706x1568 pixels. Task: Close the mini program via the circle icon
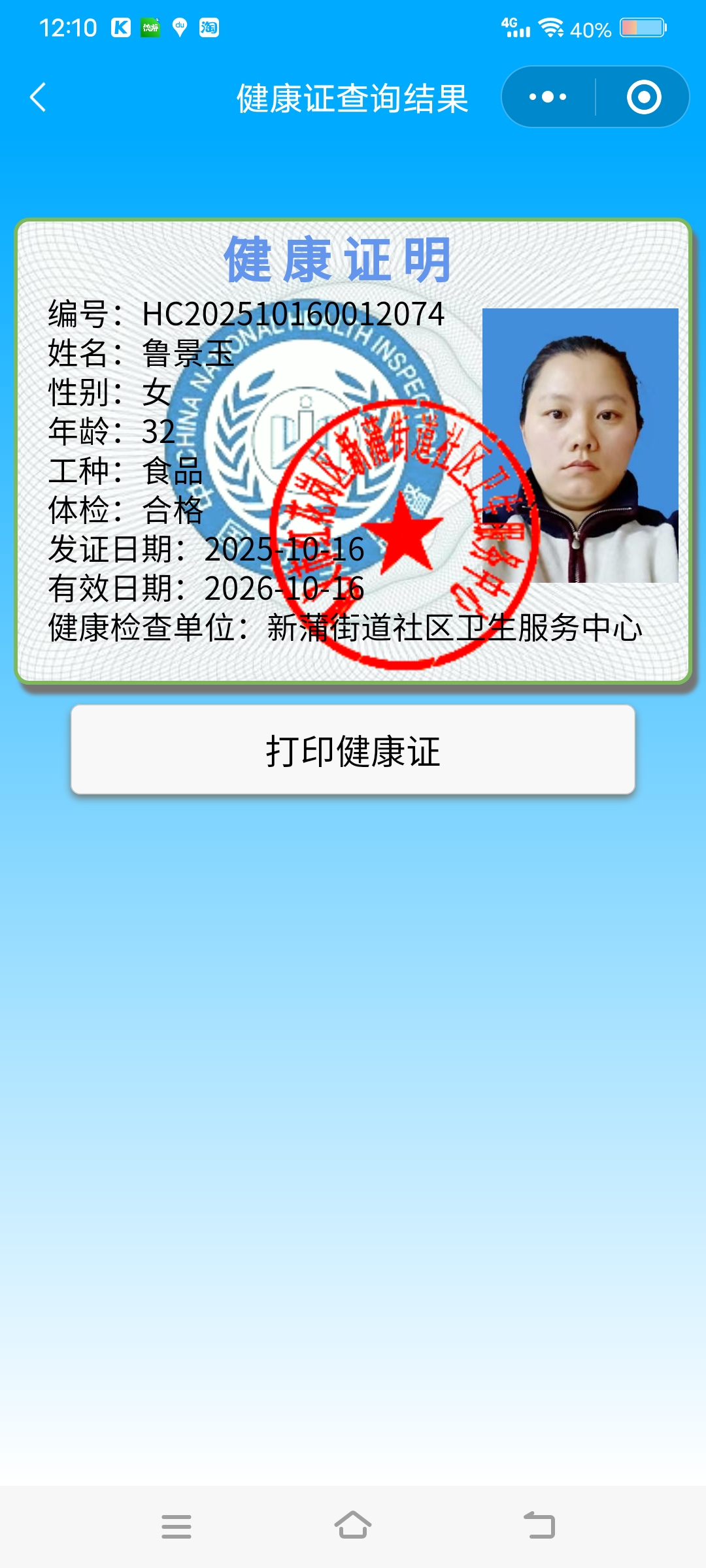coord(644,97)
